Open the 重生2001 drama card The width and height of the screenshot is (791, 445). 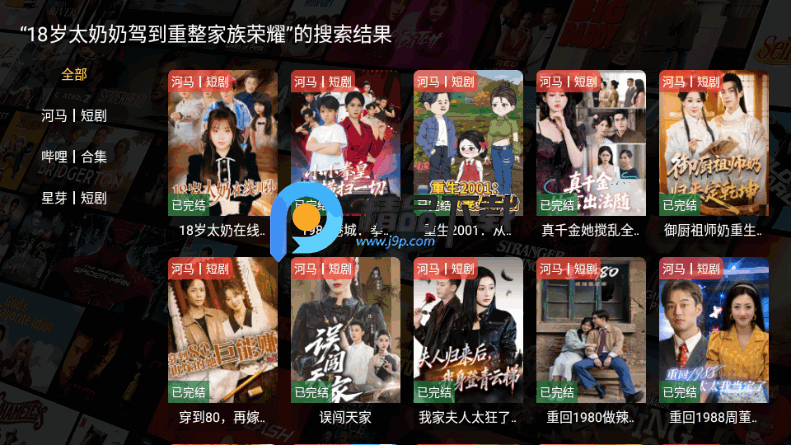(x=468, y=144)
